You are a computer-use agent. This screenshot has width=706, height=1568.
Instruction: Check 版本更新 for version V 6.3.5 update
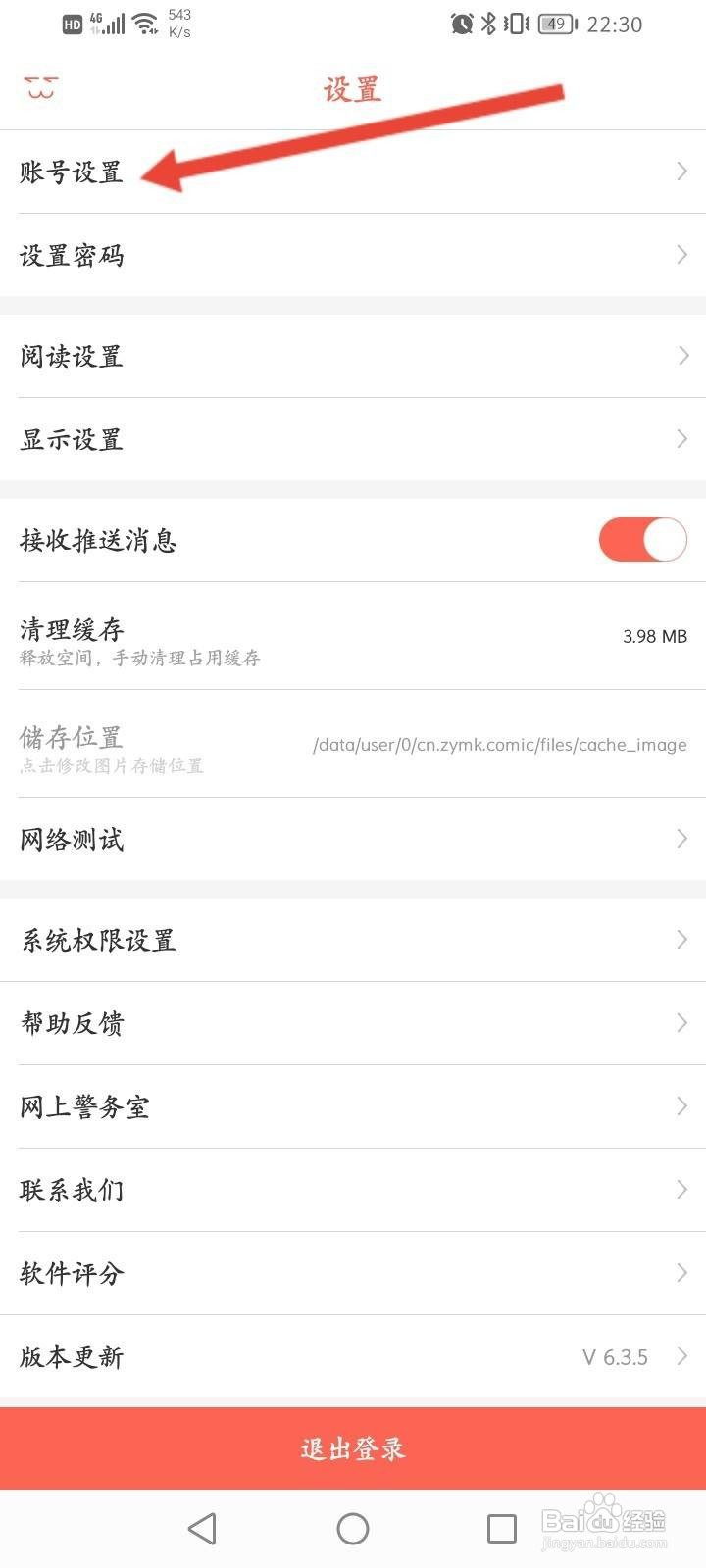tap(353, 1356)
